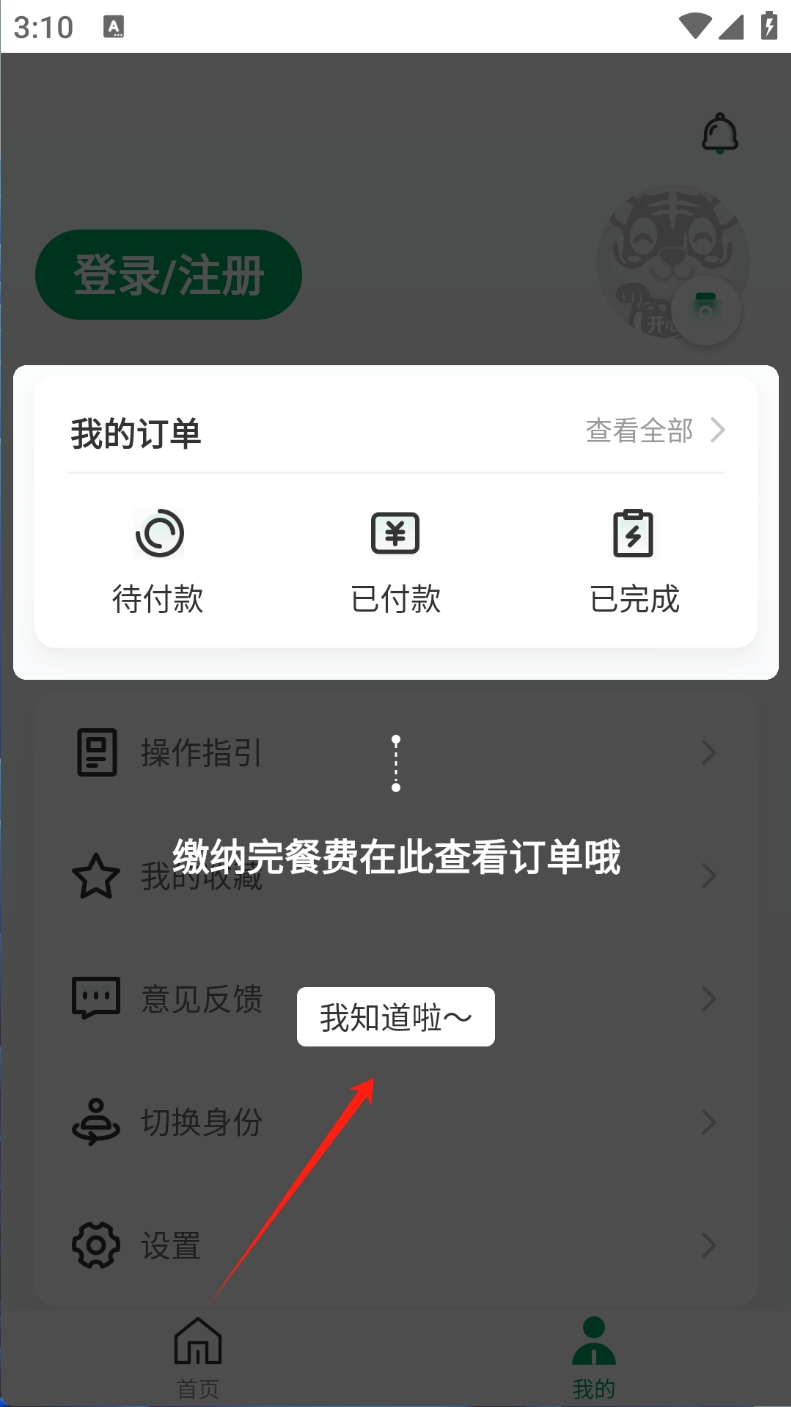Screen dimensions: 791x1407
Task: Open 意见反馈 row
Action: point(395,999)
